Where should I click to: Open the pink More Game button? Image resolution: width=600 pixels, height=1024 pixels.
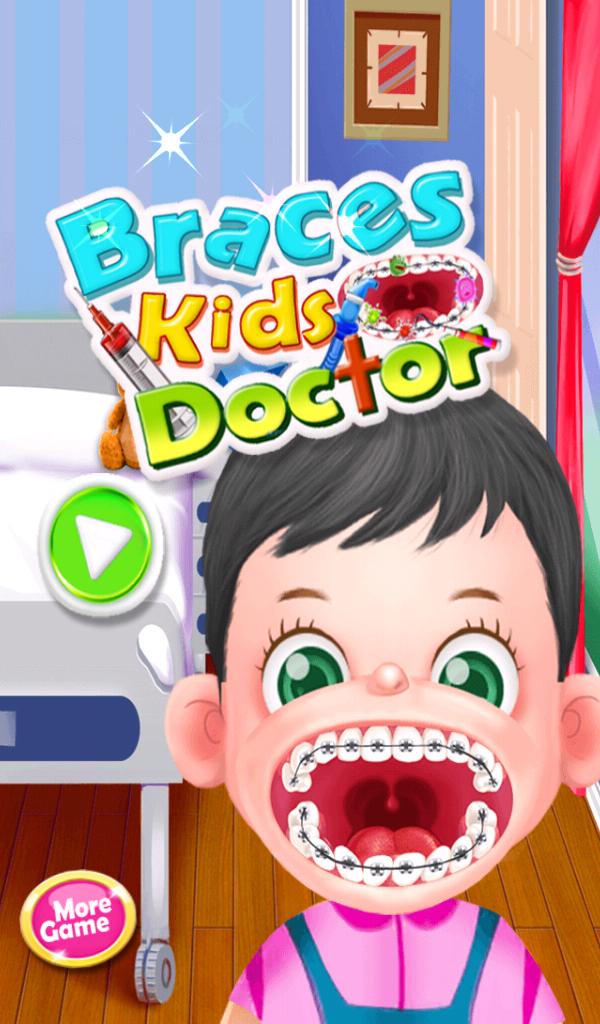(77, 917)
